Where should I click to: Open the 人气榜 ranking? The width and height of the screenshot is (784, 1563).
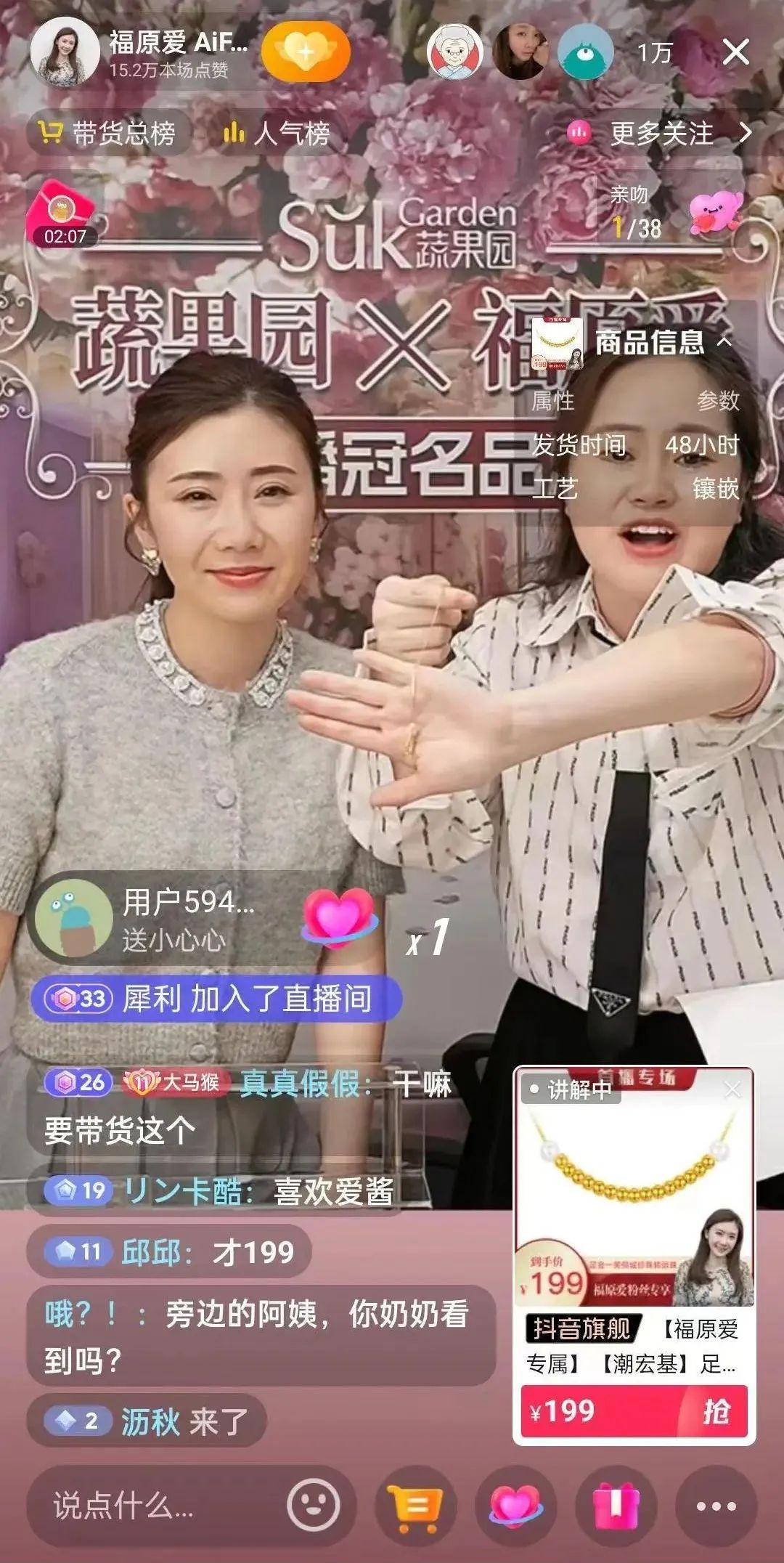[277, 134]
